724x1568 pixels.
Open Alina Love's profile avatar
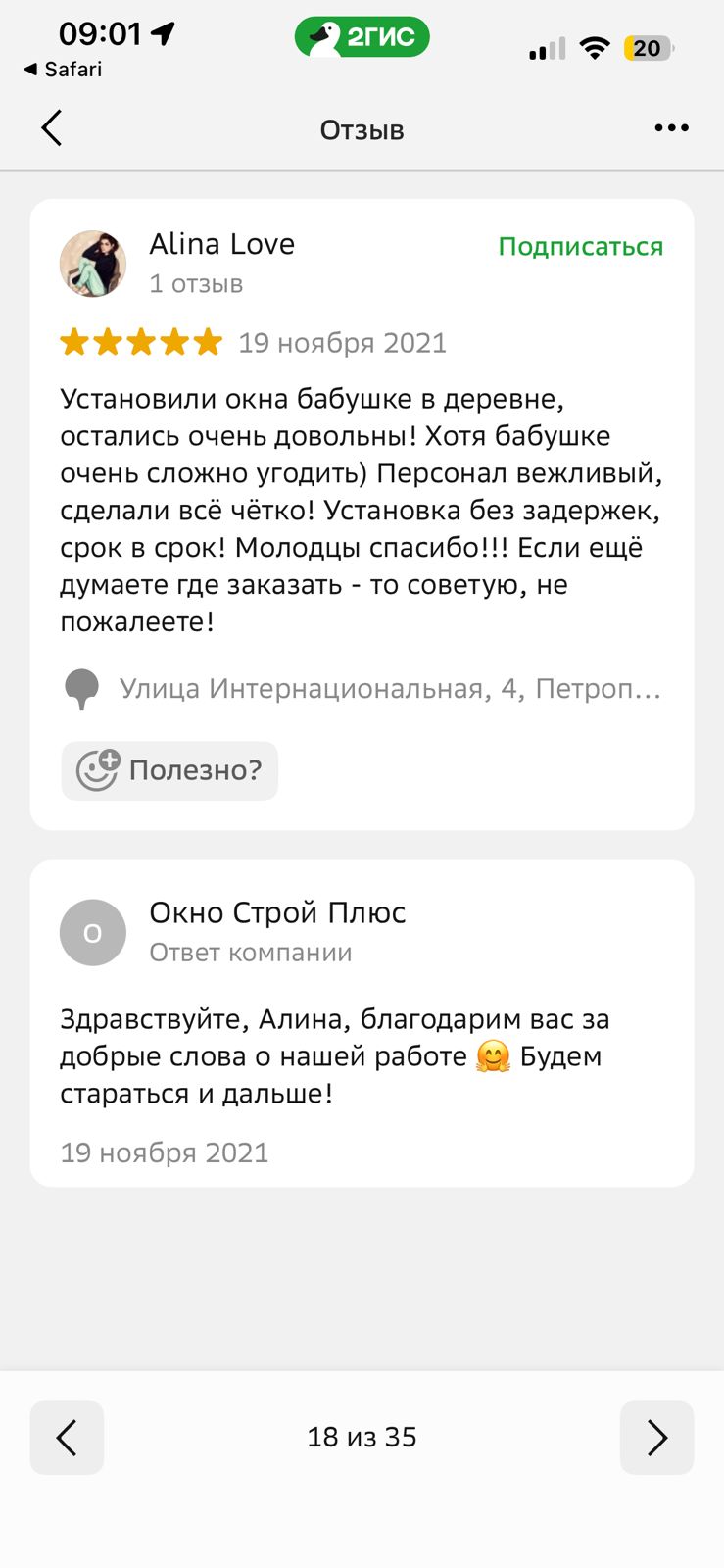coord(93,264)
